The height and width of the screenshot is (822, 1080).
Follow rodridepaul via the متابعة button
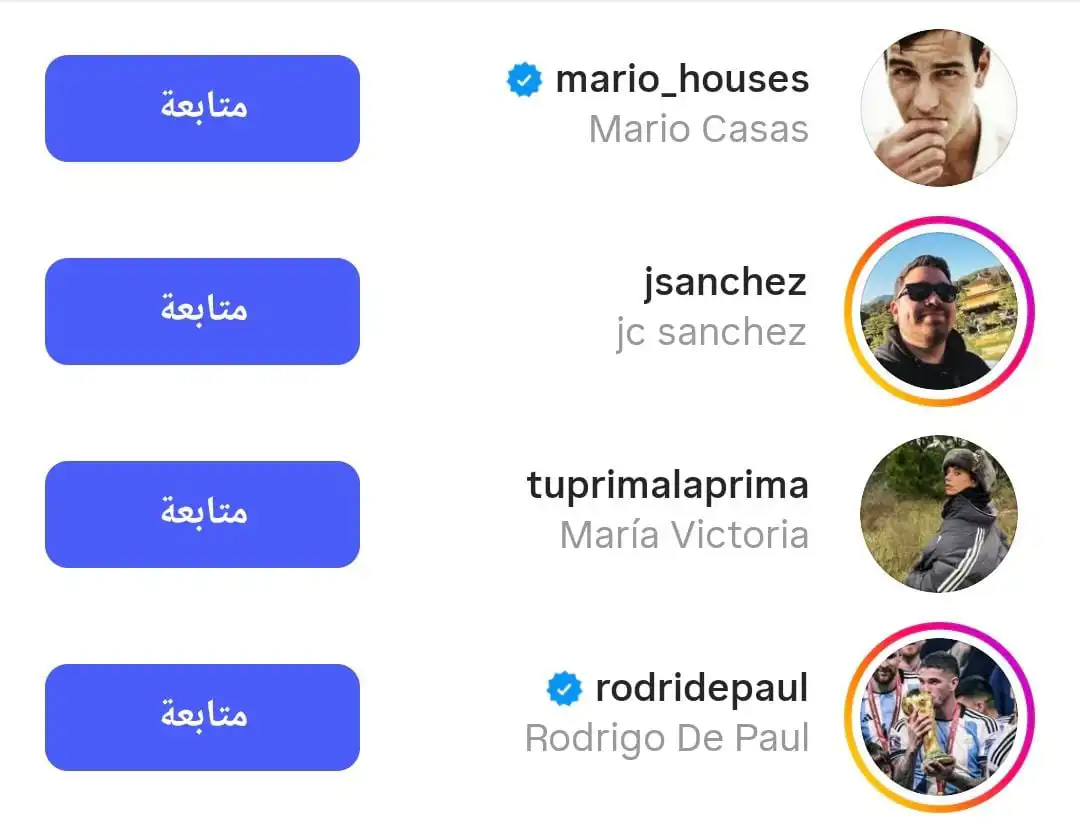[x=202, y=717]
